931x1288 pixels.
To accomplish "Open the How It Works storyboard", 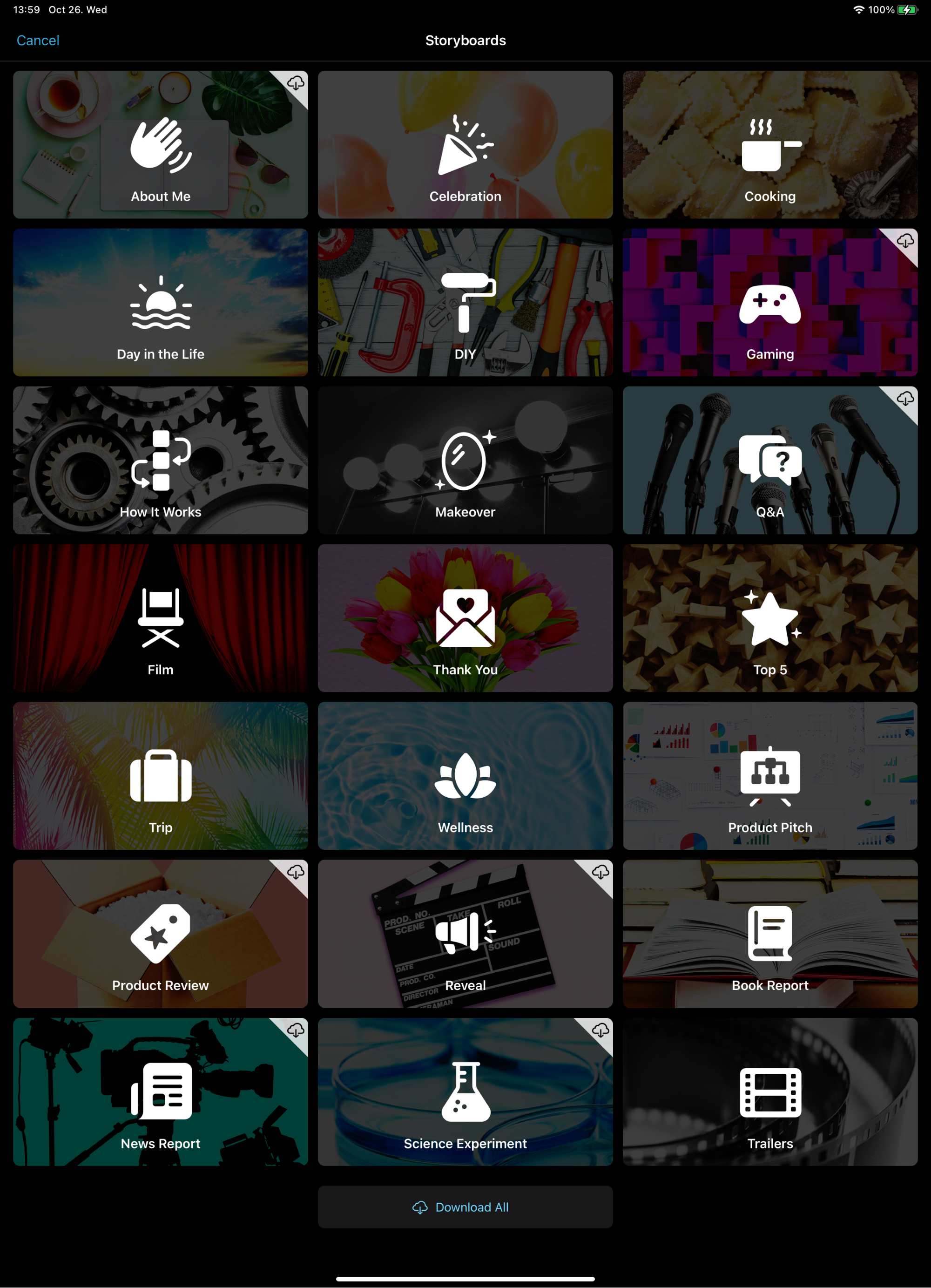I will pos(160,461).
